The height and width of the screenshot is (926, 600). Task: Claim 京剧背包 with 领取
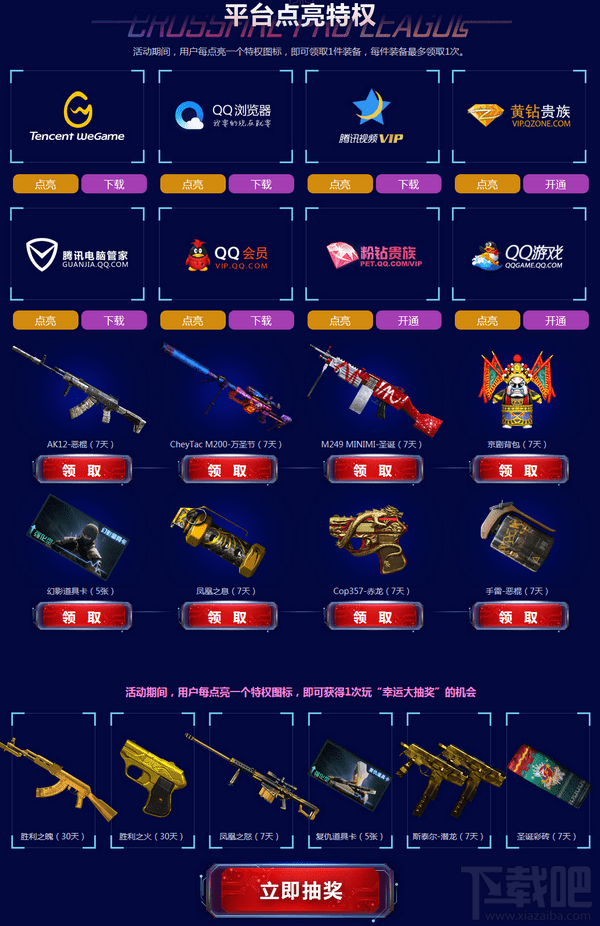[x=519, y=470]
